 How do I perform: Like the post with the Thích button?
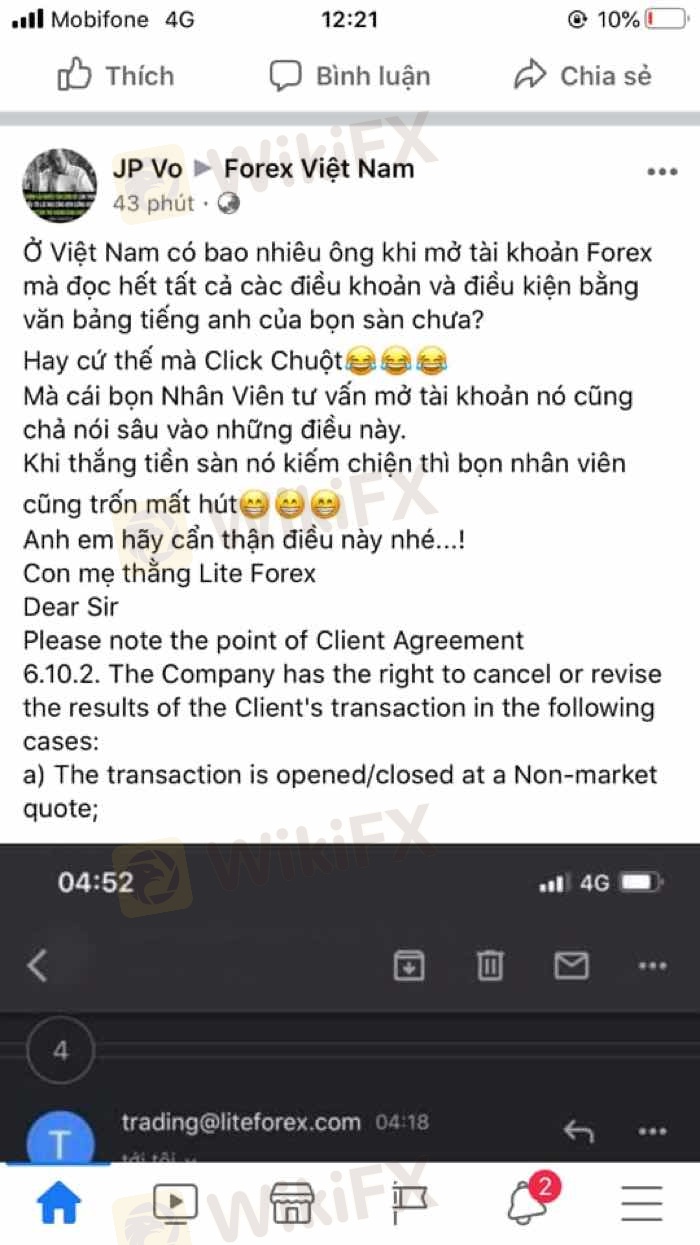[x=115, y=76]
